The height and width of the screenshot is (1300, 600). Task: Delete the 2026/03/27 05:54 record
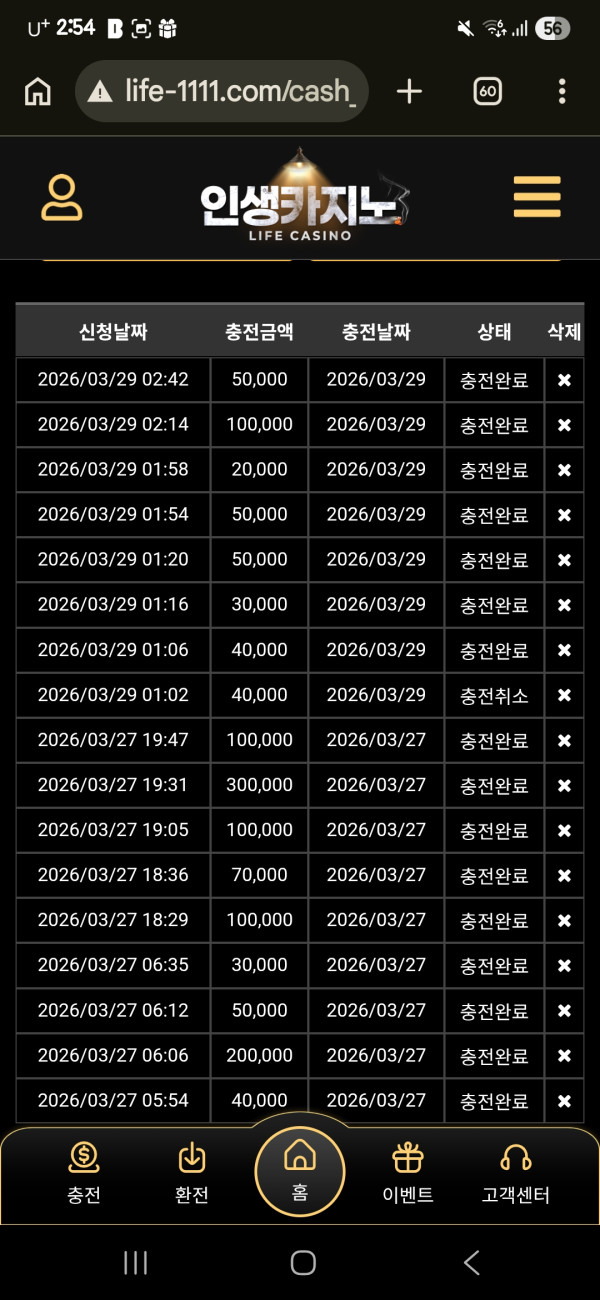pos(564,1100)
